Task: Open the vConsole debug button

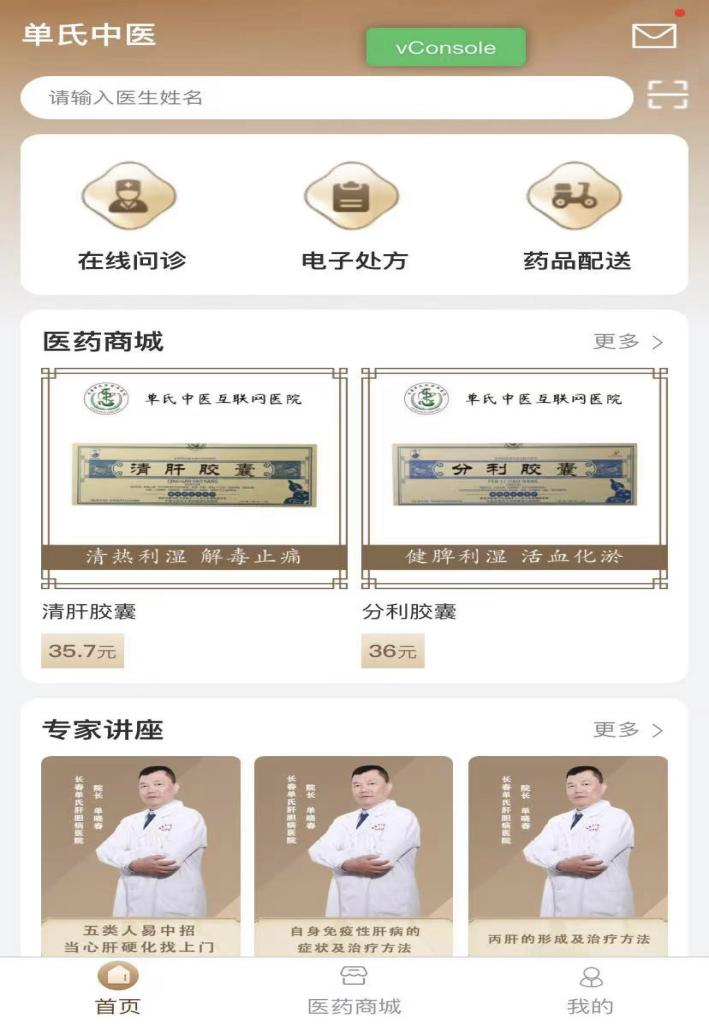Action: [445, 48]
